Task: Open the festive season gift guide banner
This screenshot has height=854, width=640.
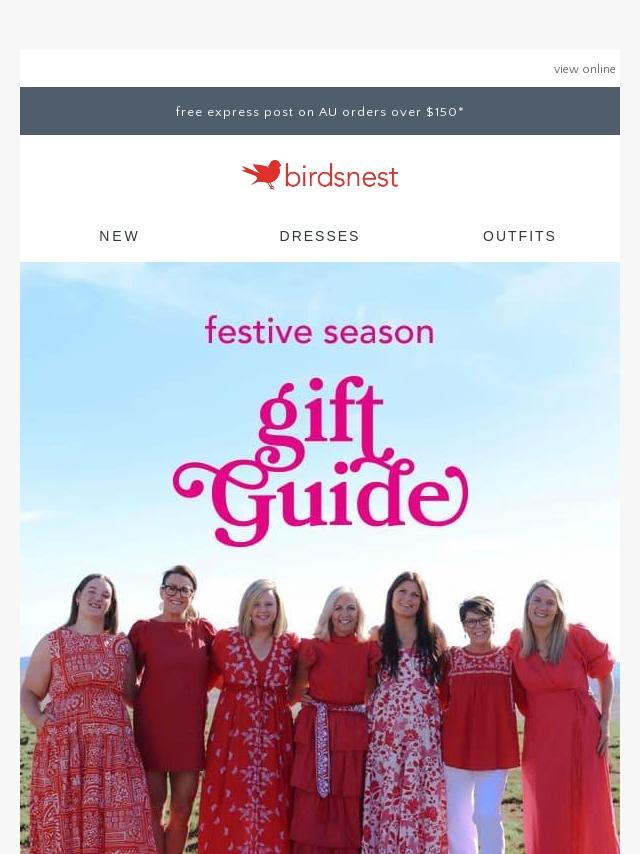Action: (320, 500)
